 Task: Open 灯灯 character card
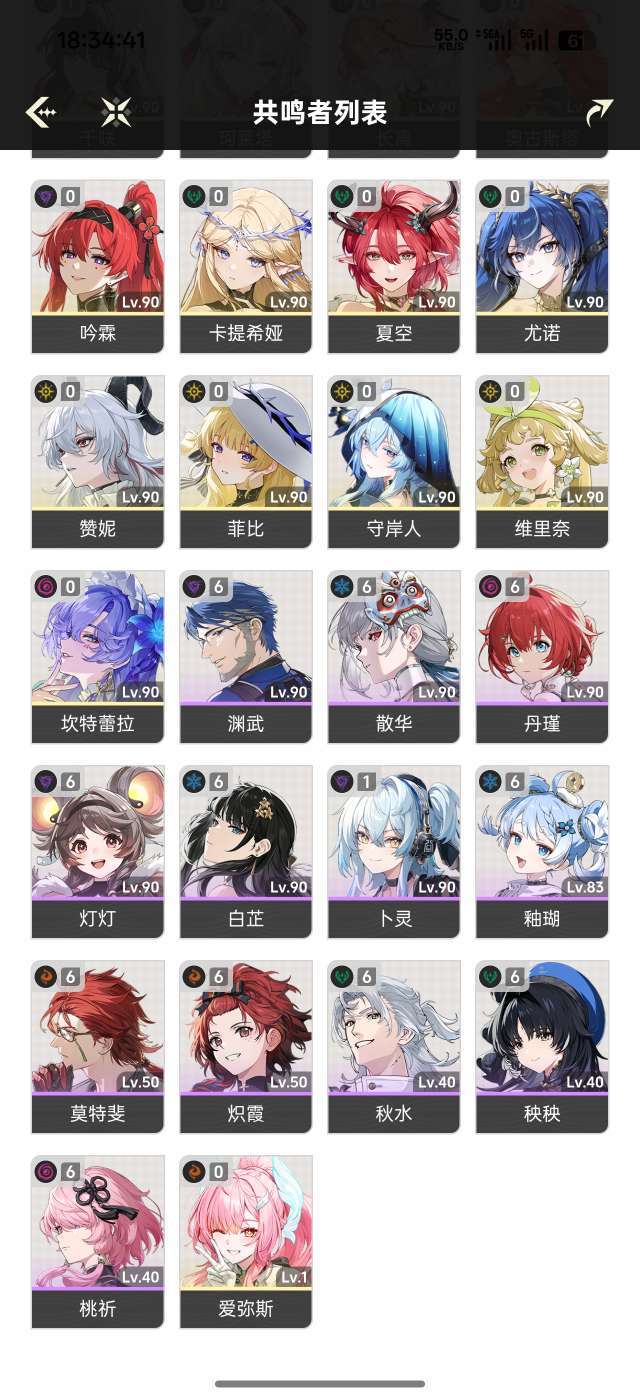point(97,852)
